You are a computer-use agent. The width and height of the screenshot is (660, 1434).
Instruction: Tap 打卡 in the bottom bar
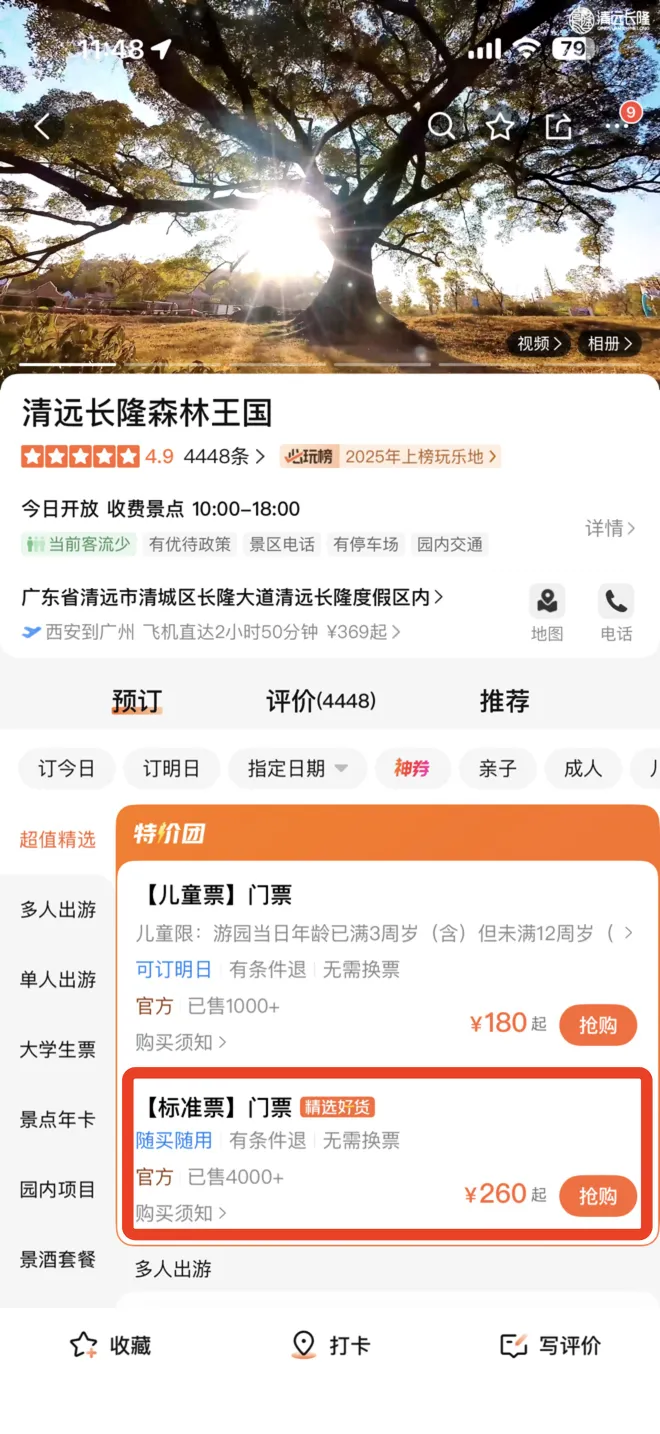tap(330, 1346)
